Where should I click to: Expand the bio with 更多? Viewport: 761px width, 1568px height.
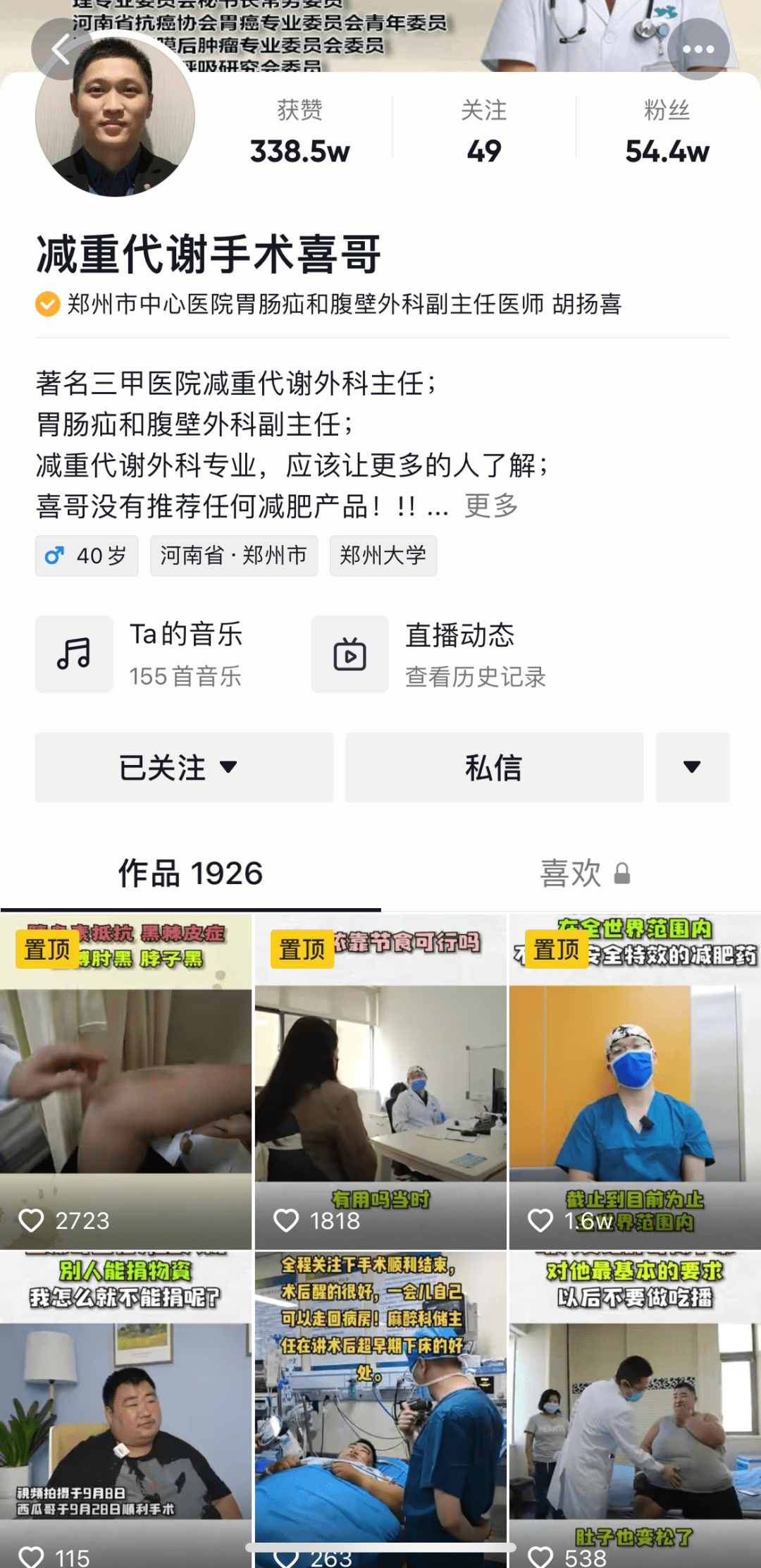click(x=491, y=506)
